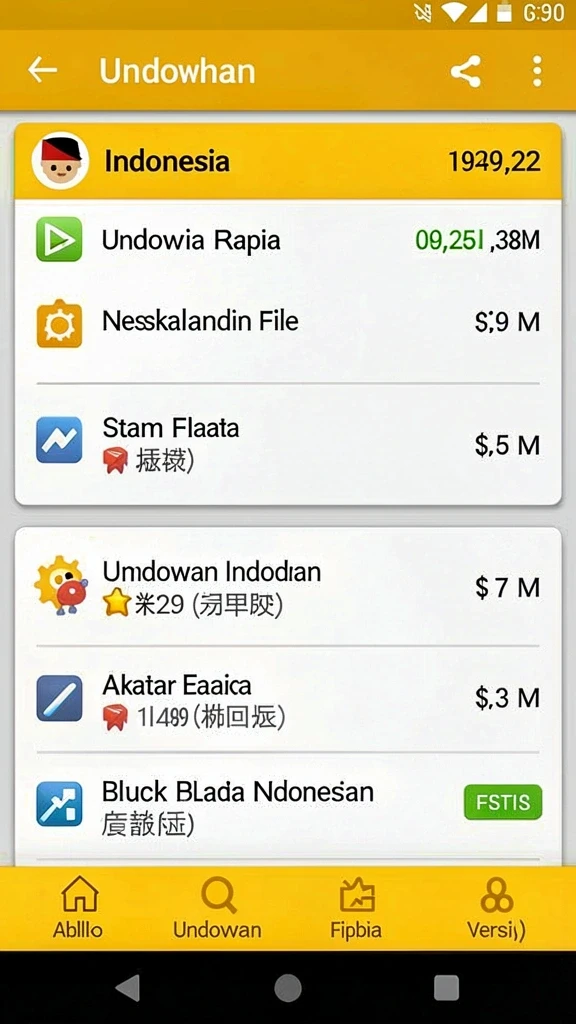
Task: Select the Akatar Eaaica row
Action: click(x=288, y=699)
